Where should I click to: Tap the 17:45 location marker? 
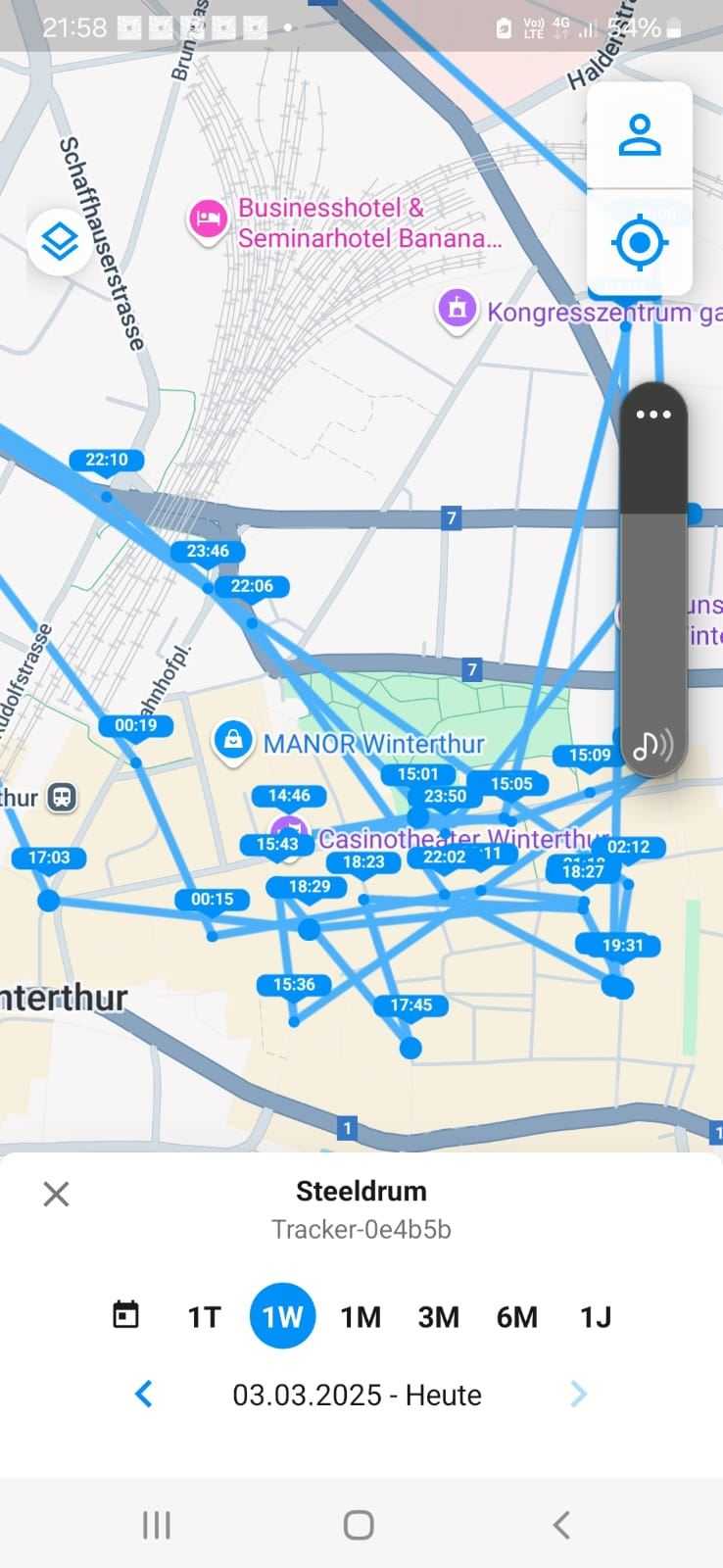click(x=410, y=1005)
